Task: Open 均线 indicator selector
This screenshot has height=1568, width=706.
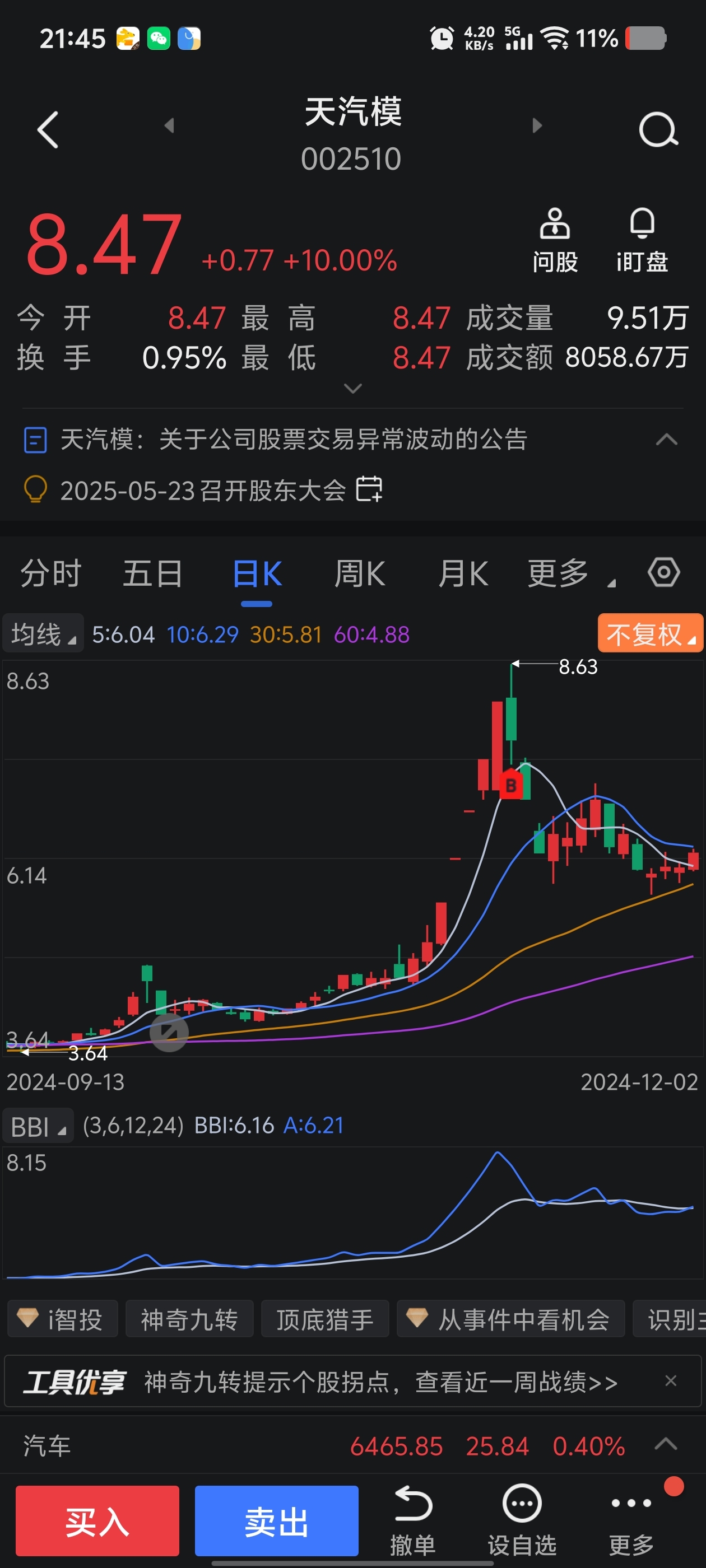Action: click(x=43, y=634)
